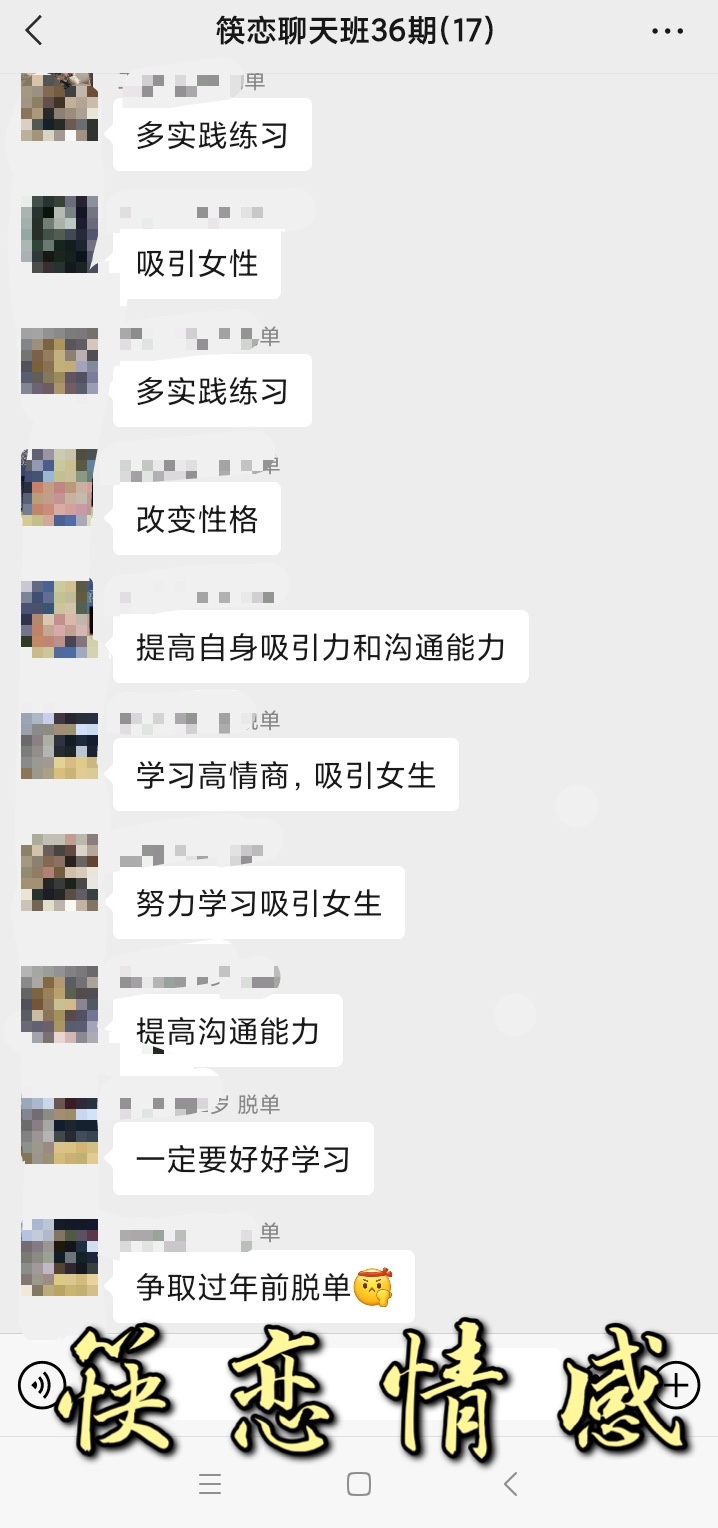
Task: Open avatar of sender who wrote 吸引女性
Action: 59,235
